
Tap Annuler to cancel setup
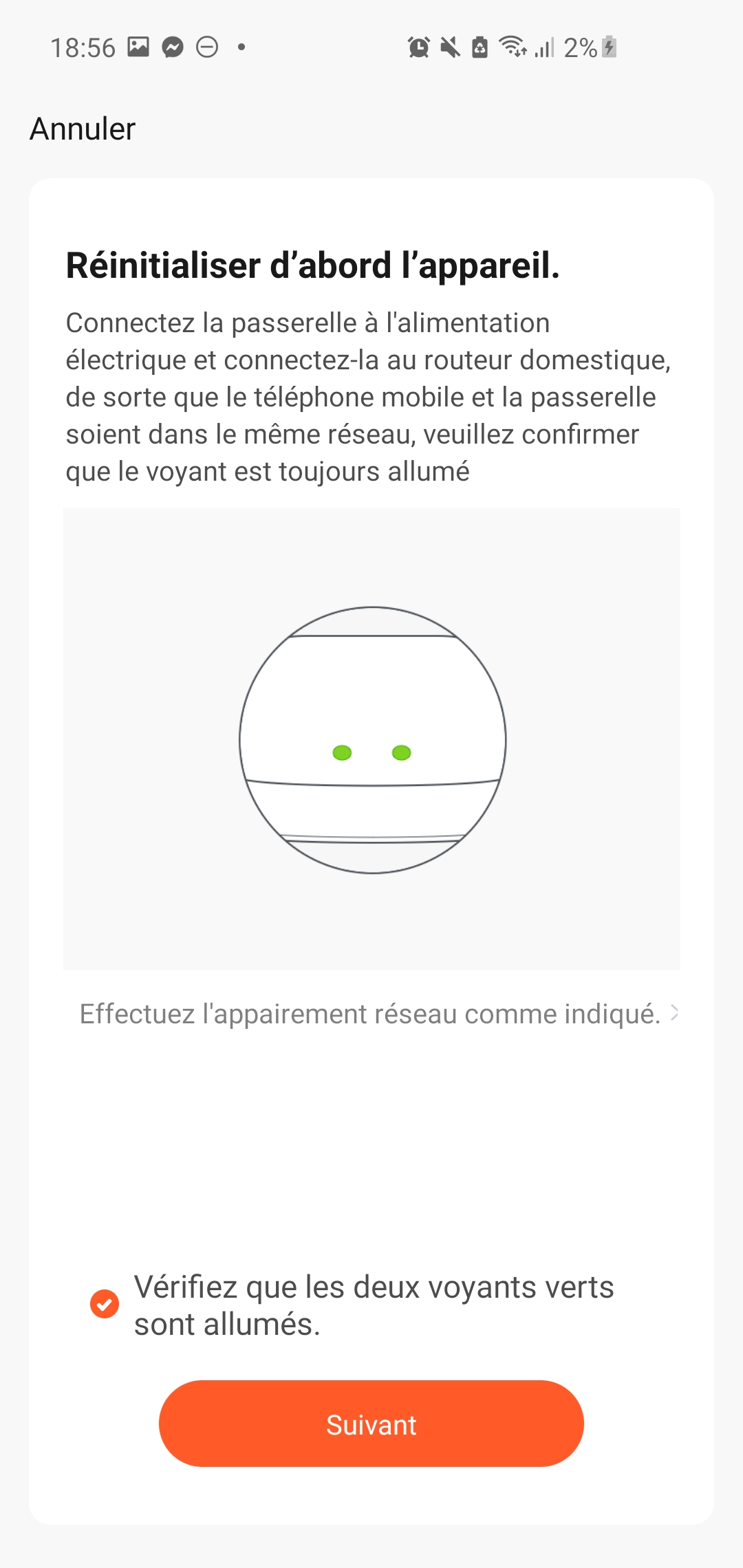[x=83, y=129]
